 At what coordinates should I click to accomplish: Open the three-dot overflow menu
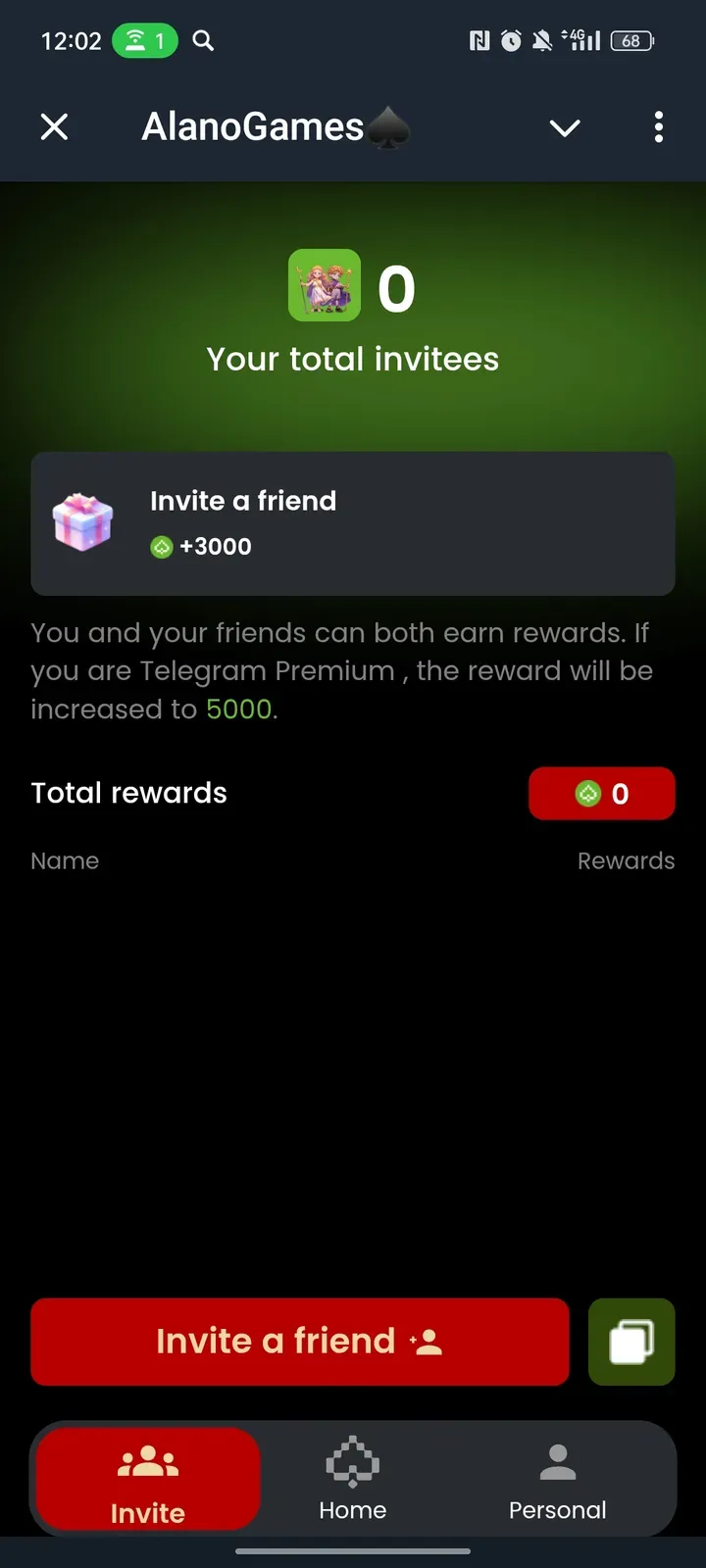658,127
